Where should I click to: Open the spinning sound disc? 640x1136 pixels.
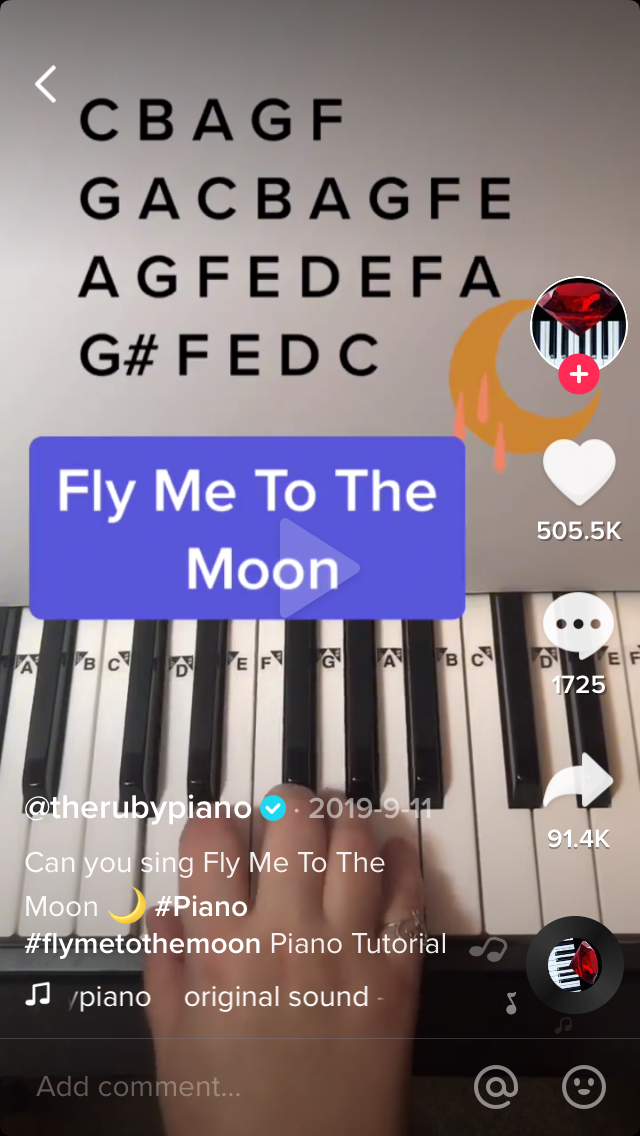(574, 965)
